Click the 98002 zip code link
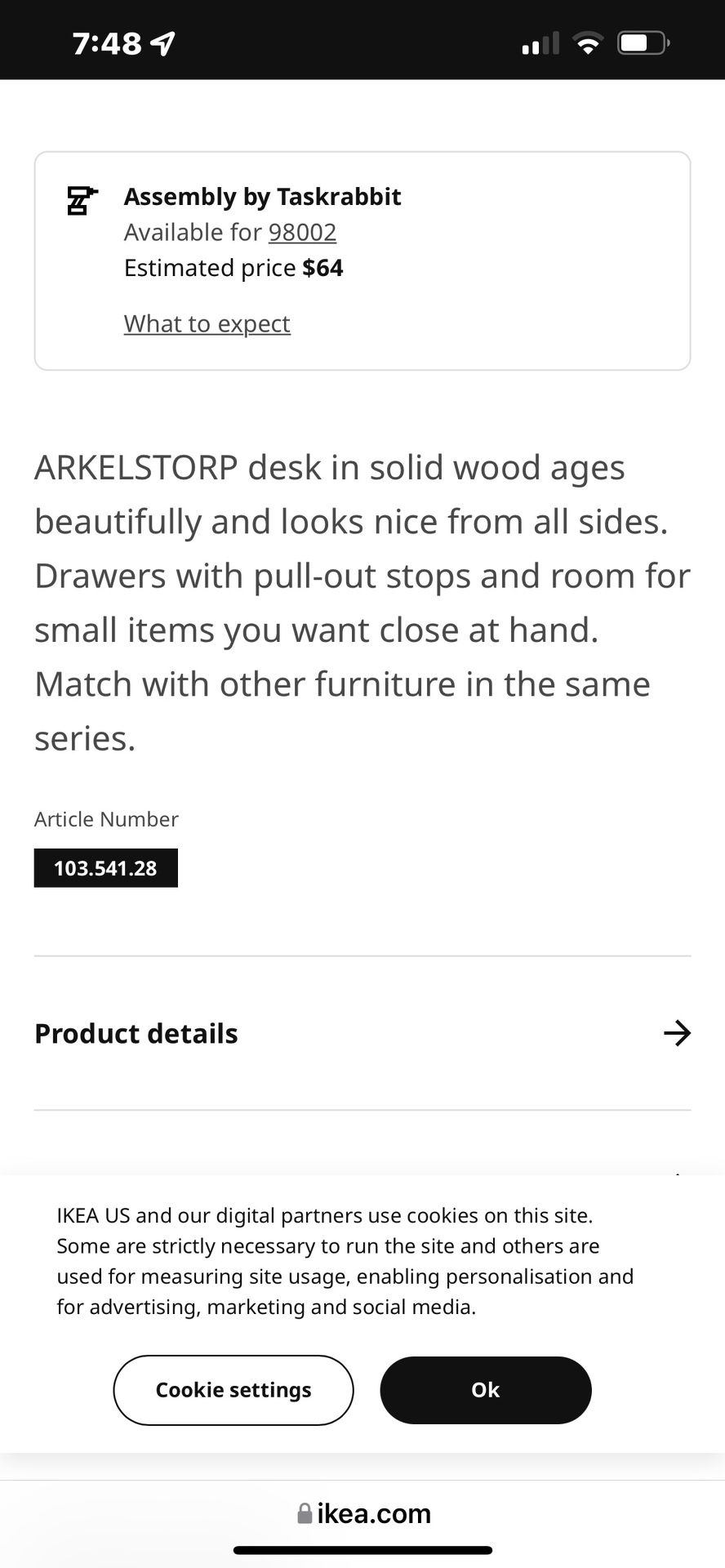Image resolution: width=725 pixels, height=1568 pixels. pyautogui.click(x=302, y=232)
